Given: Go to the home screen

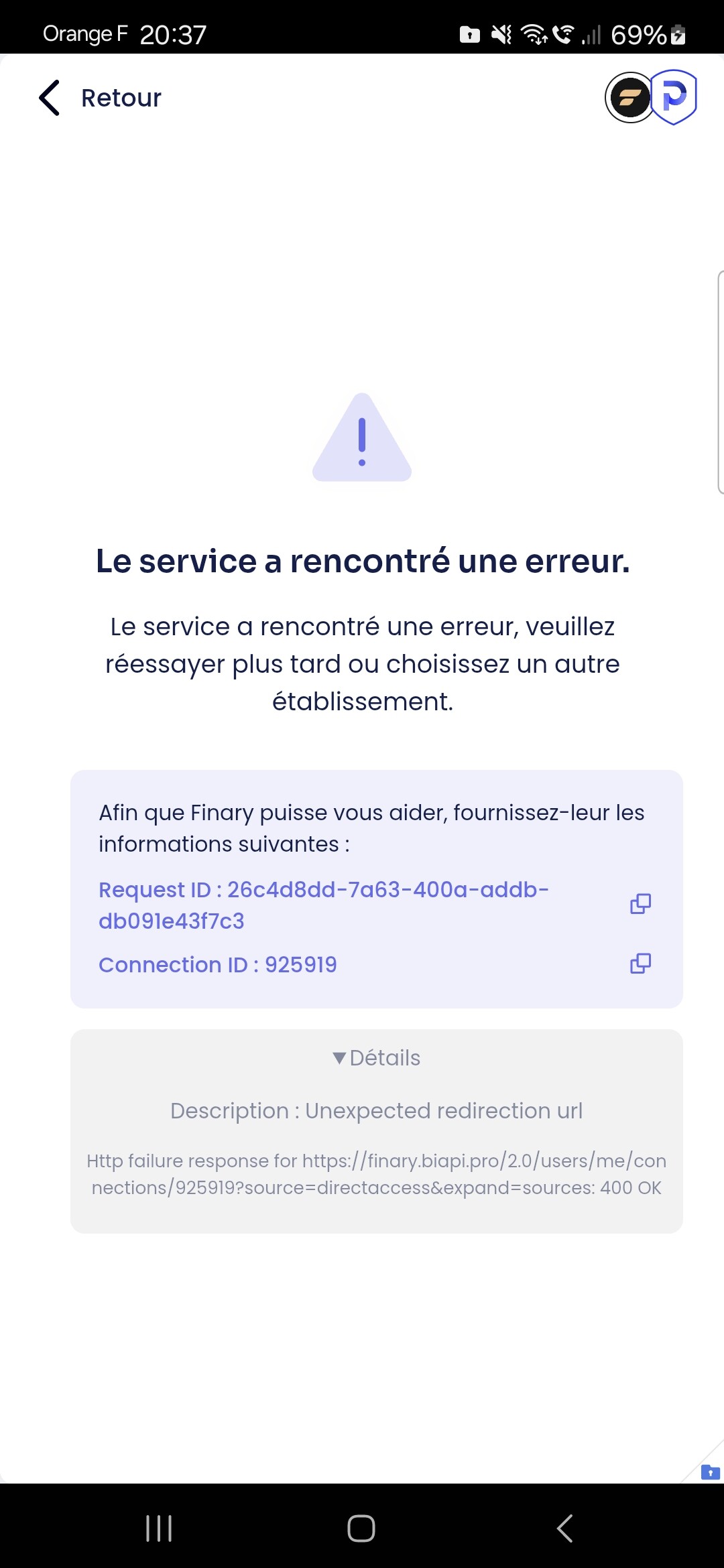Looking at the screenshot, I should pyautogui.click(x=361, y=1528).
